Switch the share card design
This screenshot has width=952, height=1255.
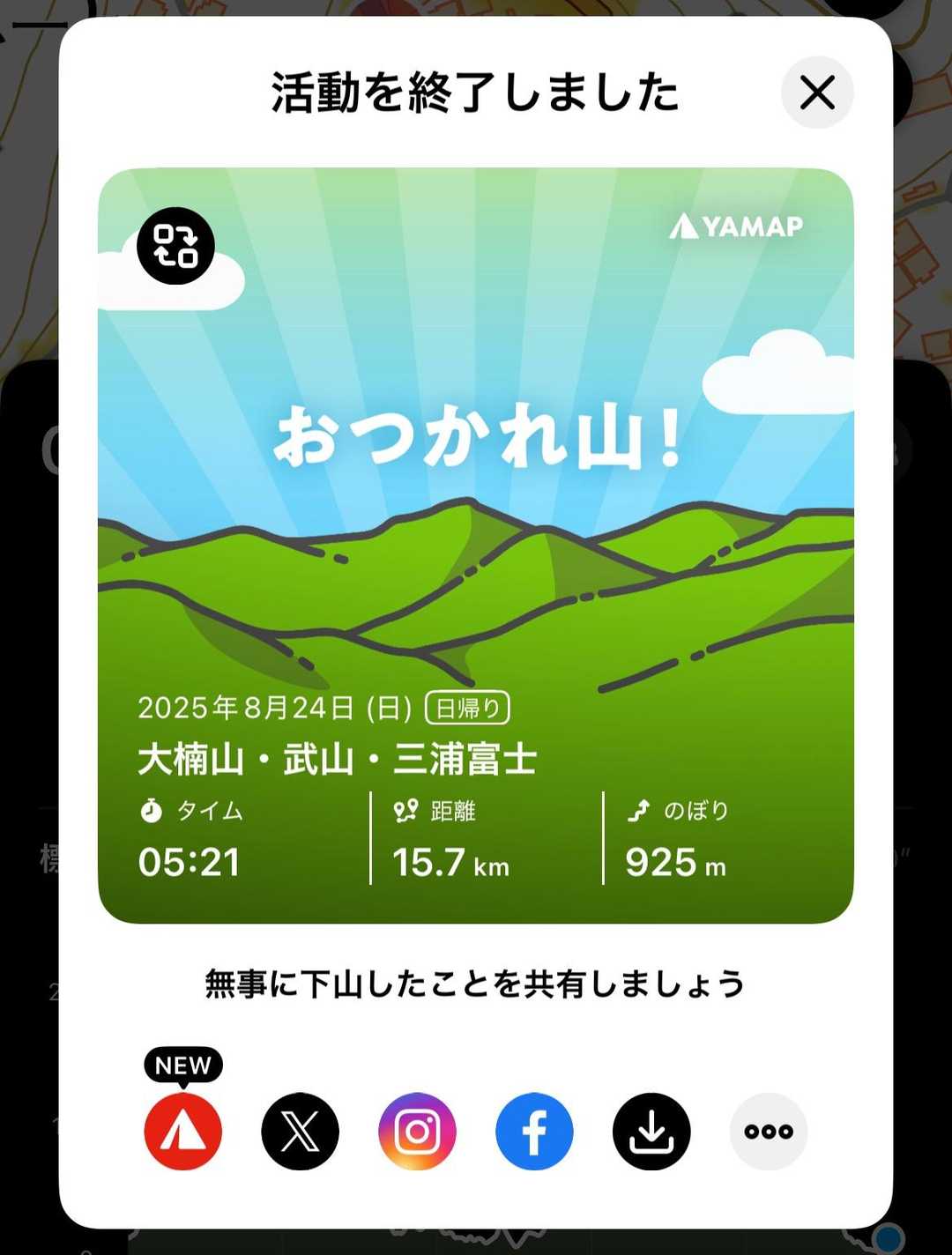(175, 246)
